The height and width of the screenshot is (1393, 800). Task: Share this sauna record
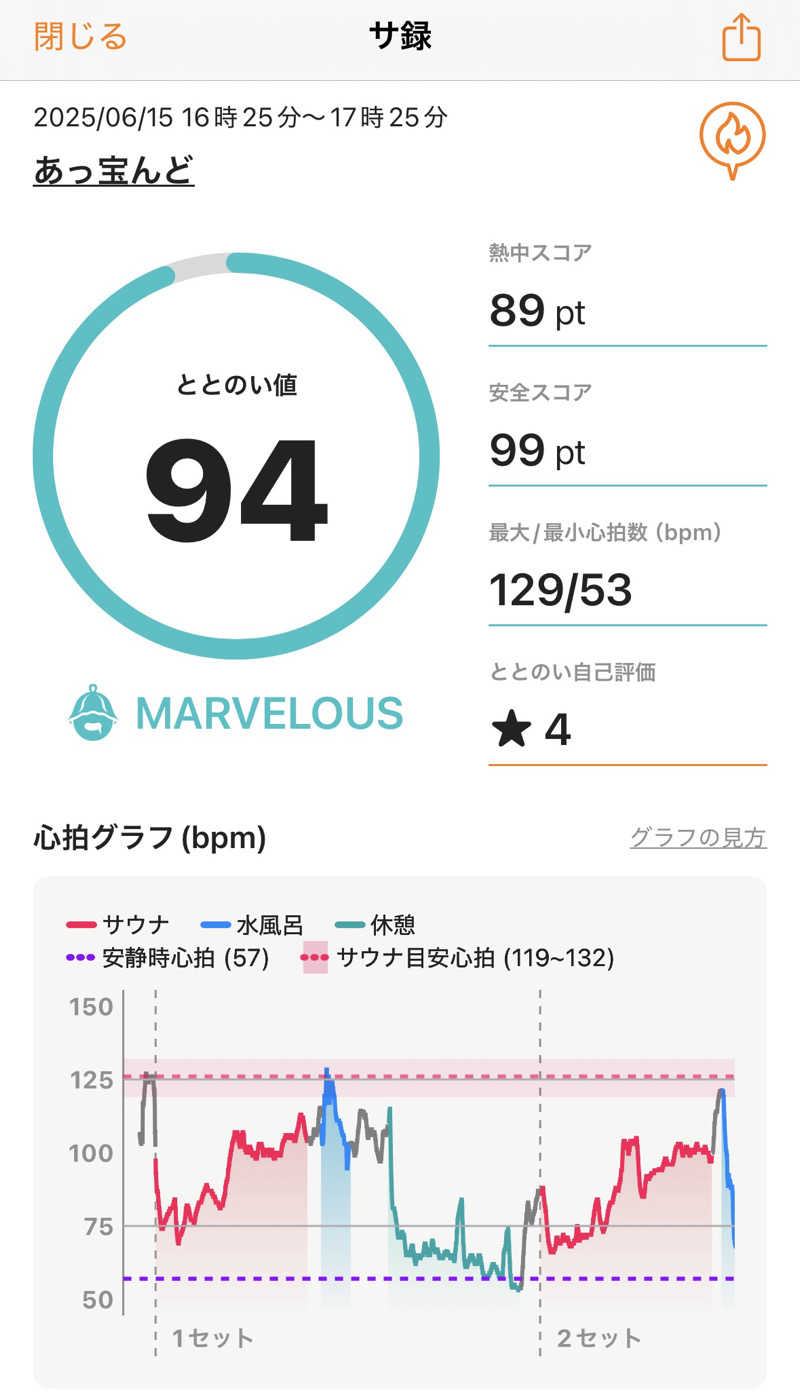[741, 38]
